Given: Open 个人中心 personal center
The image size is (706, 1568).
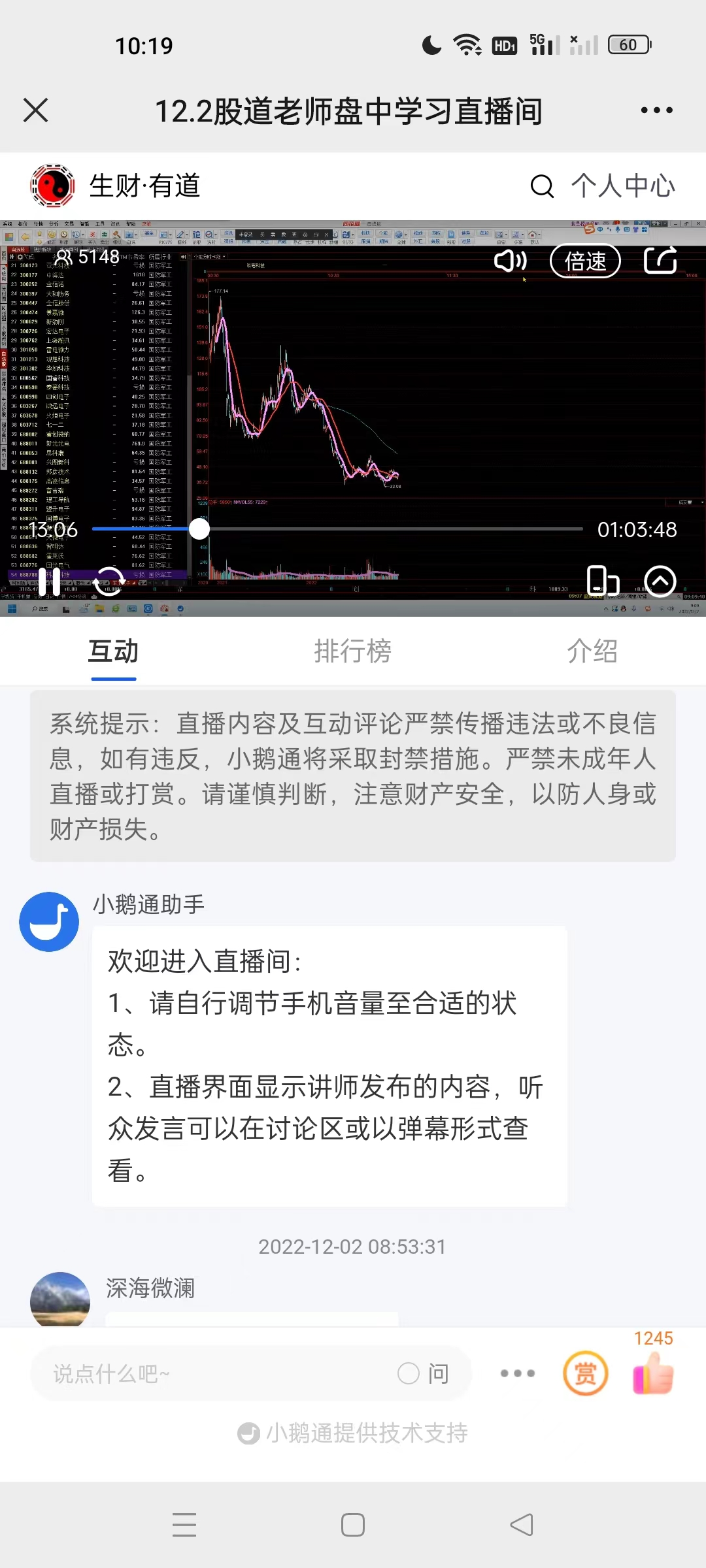Looking at the screenshot, I should point(623,186).
